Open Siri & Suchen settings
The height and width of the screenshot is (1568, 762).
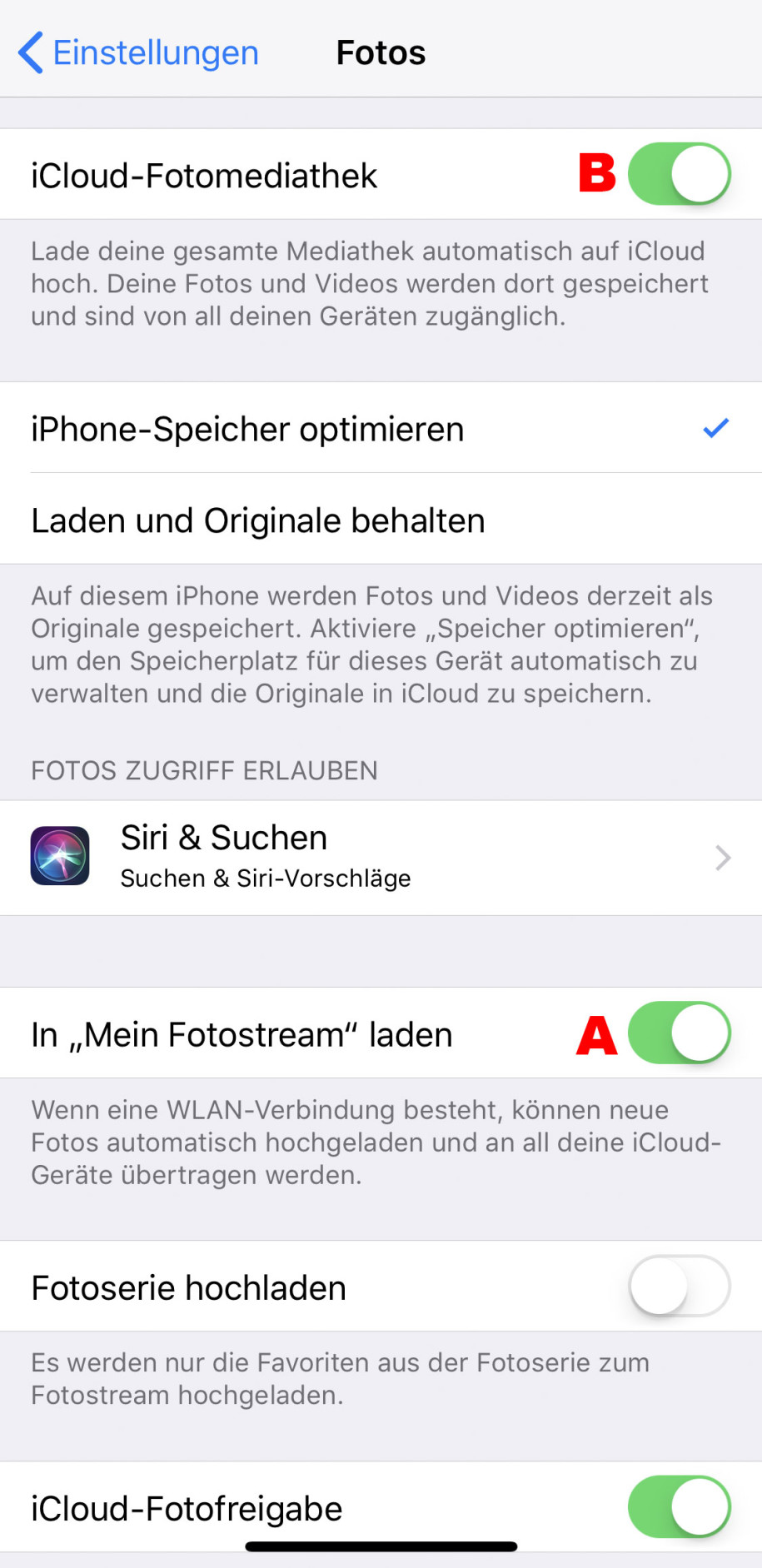coord(380,858)
